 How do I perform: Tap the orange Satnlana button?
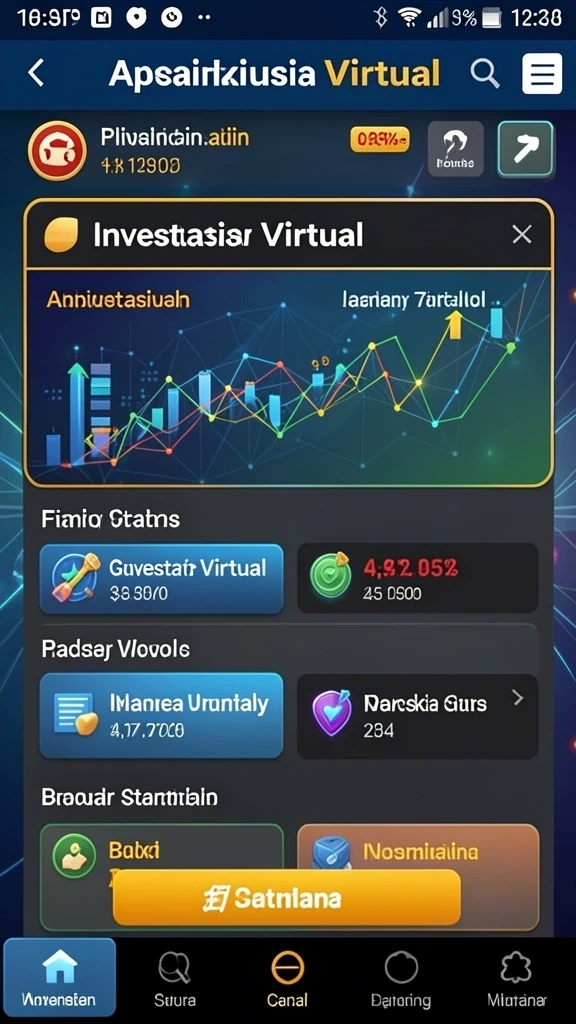point(287,898)
